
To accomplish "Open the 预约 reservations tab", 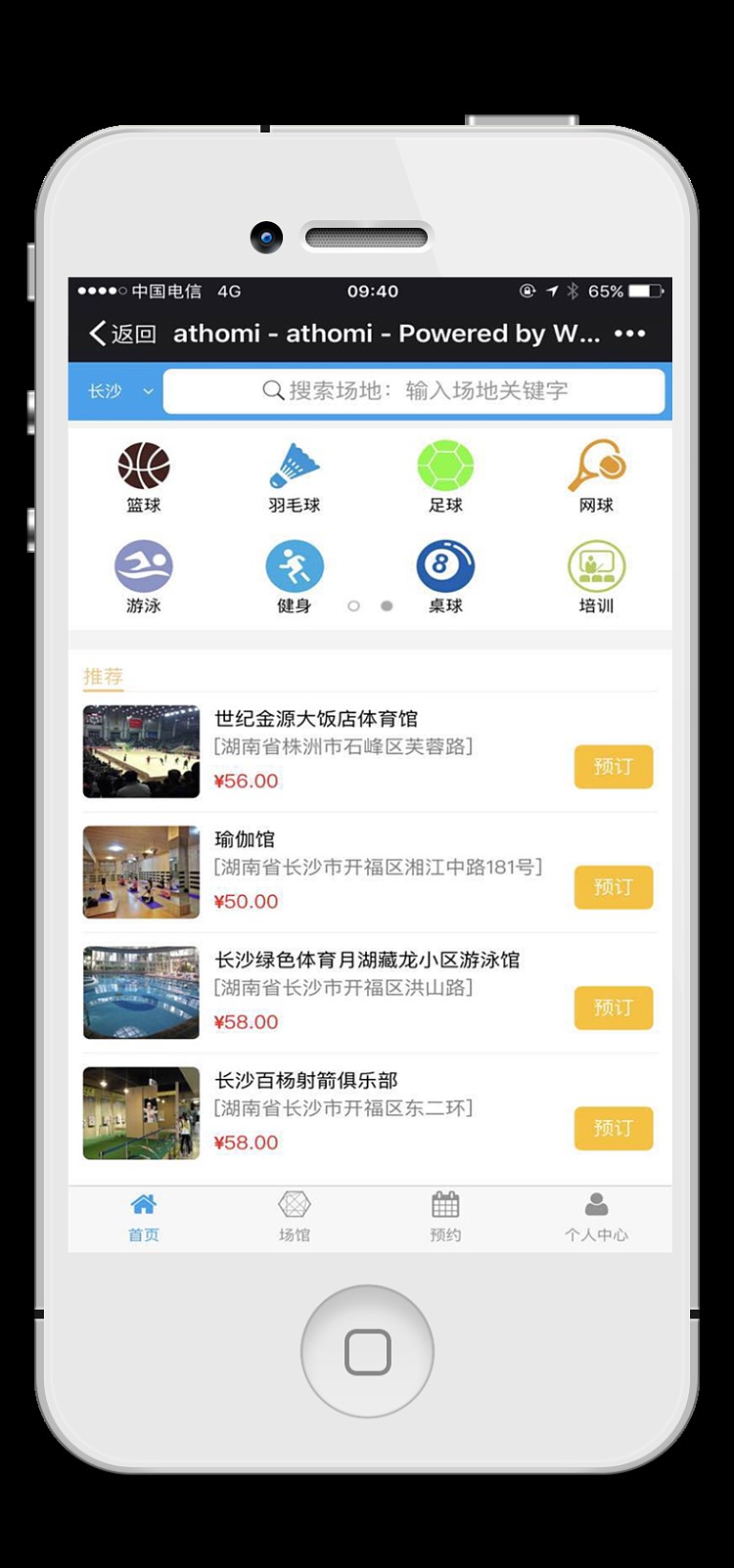I will point(445,1216).
